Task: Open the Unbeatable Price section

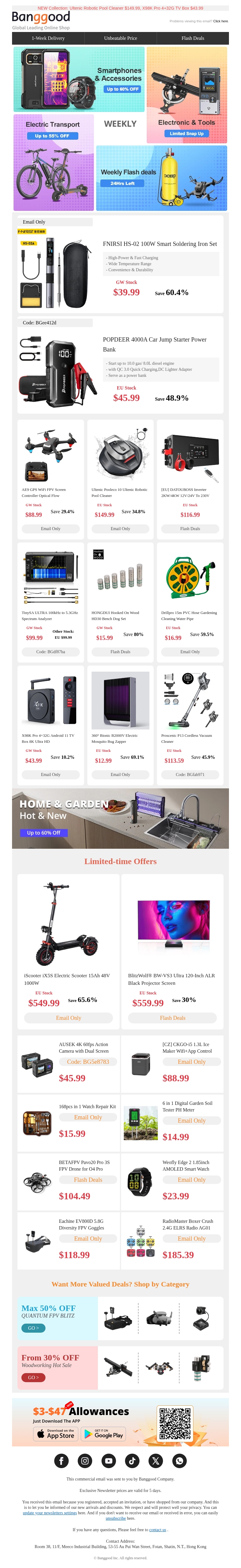Action: [x=120, y=38]
